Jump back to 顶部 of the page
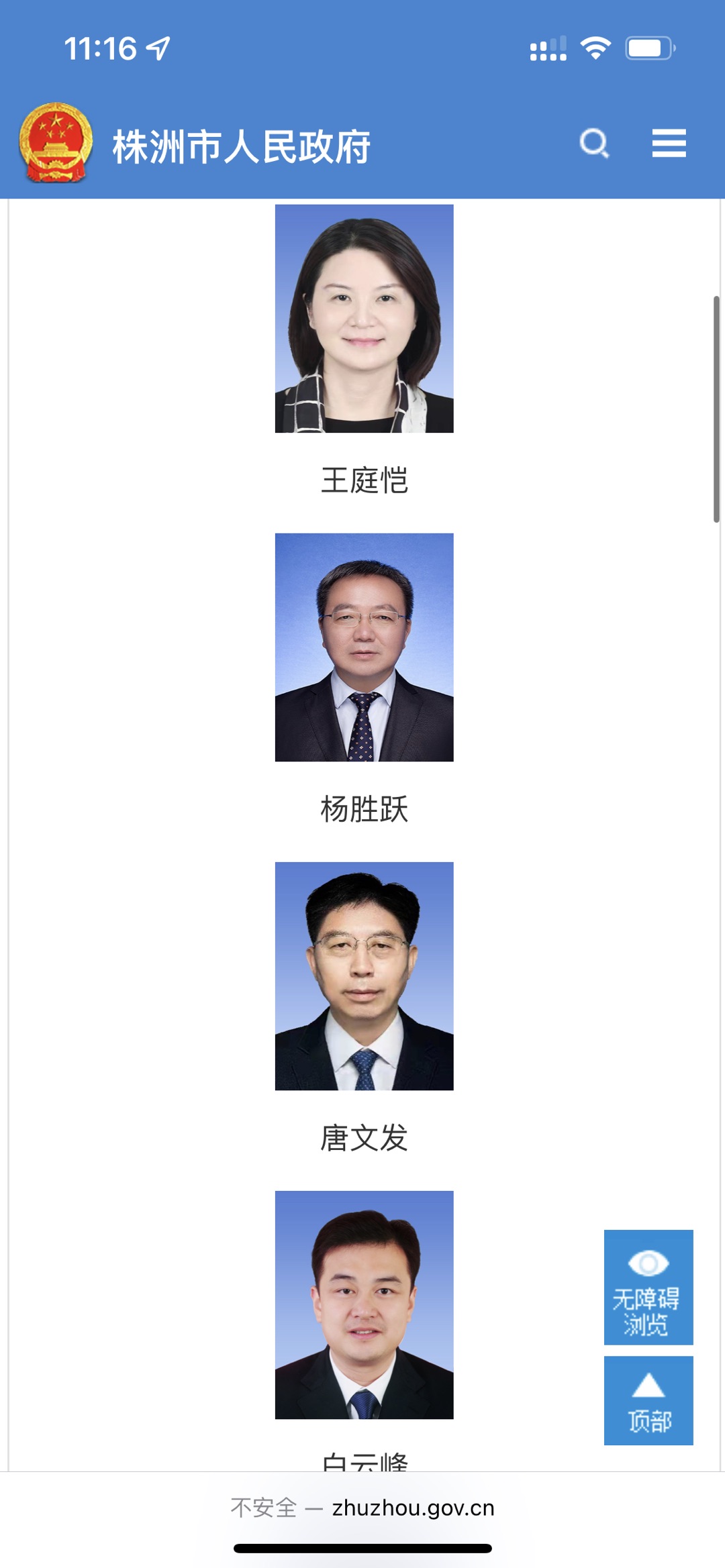The width and height of the screenshot is (725, 1568). [648, 1400]
